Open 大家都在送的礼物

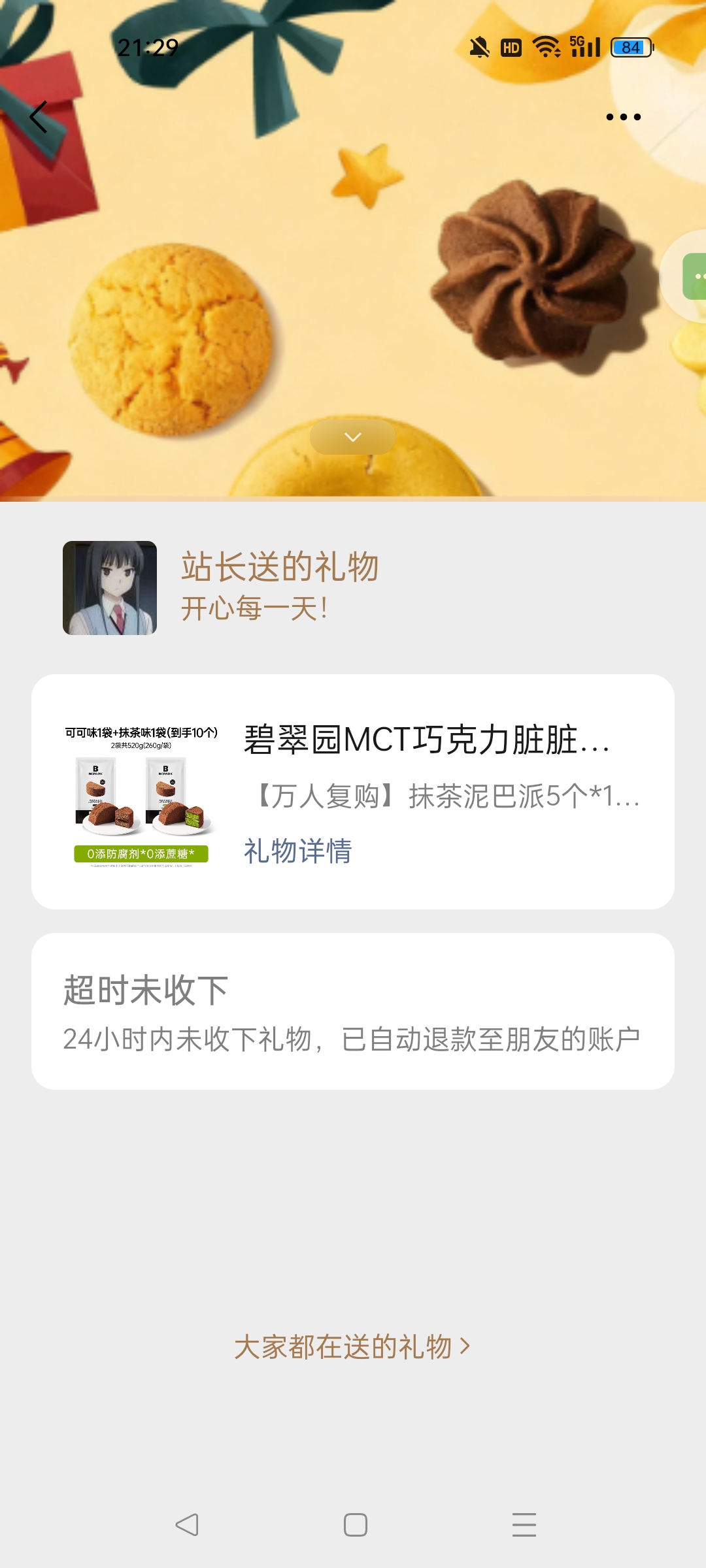click(x=352, y=1347)
